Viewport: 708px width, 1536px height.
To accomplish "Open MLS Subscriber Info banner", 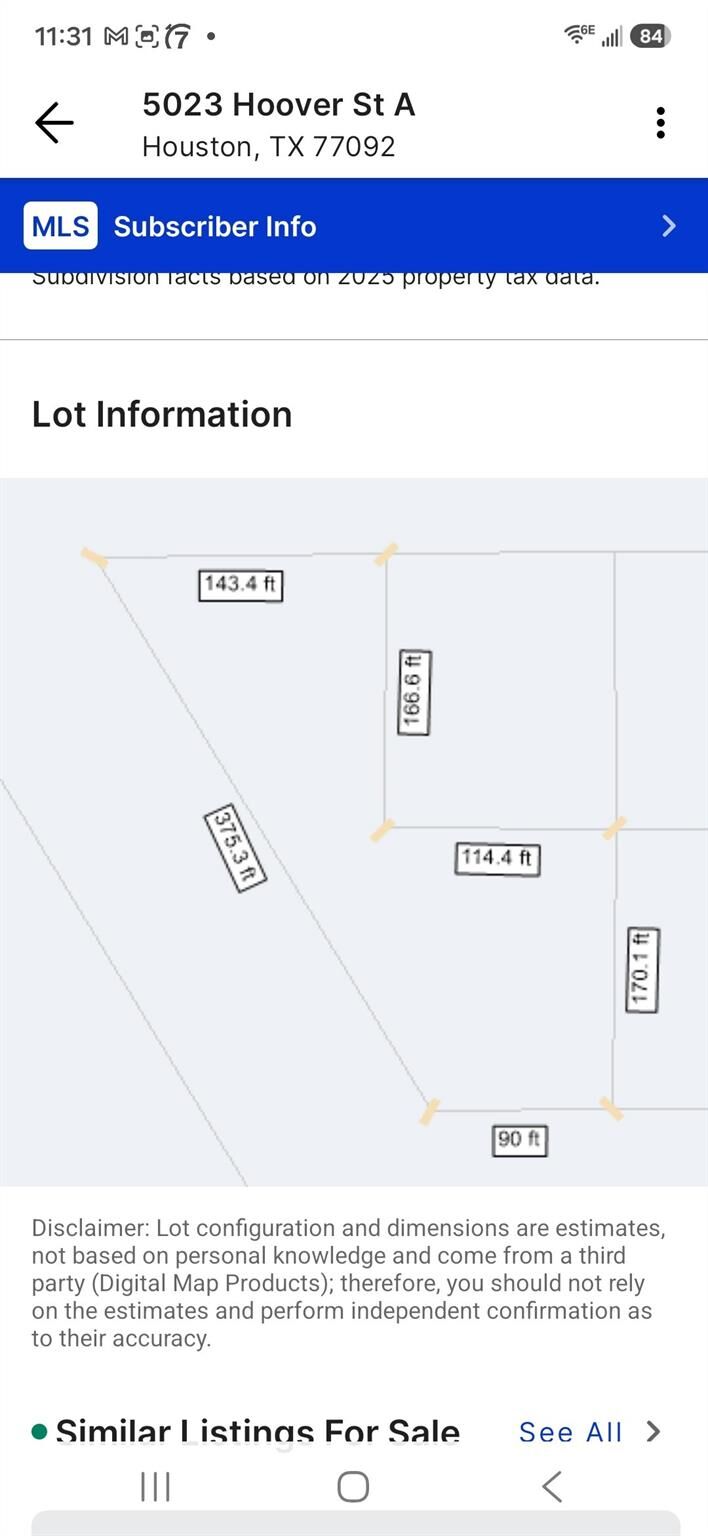I will (354, 226).
